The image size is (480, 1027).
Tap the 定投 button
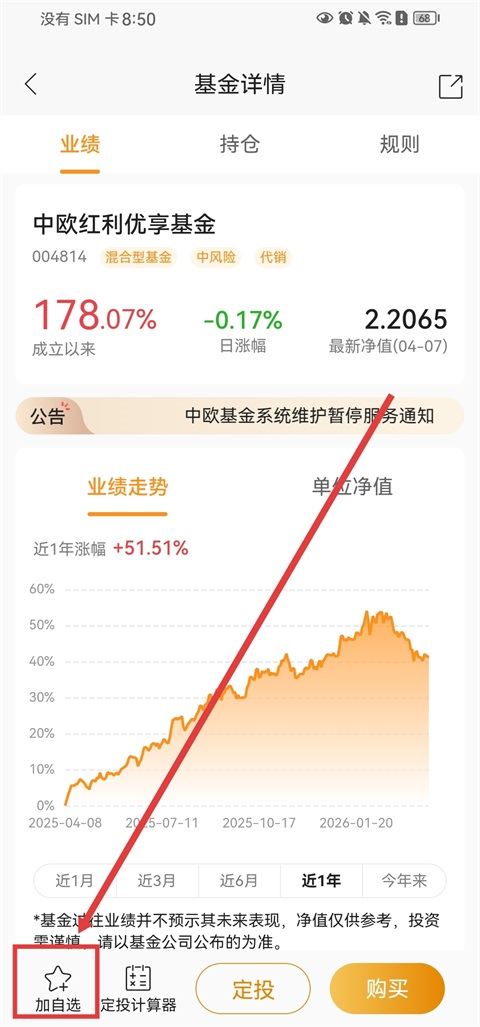253,988
